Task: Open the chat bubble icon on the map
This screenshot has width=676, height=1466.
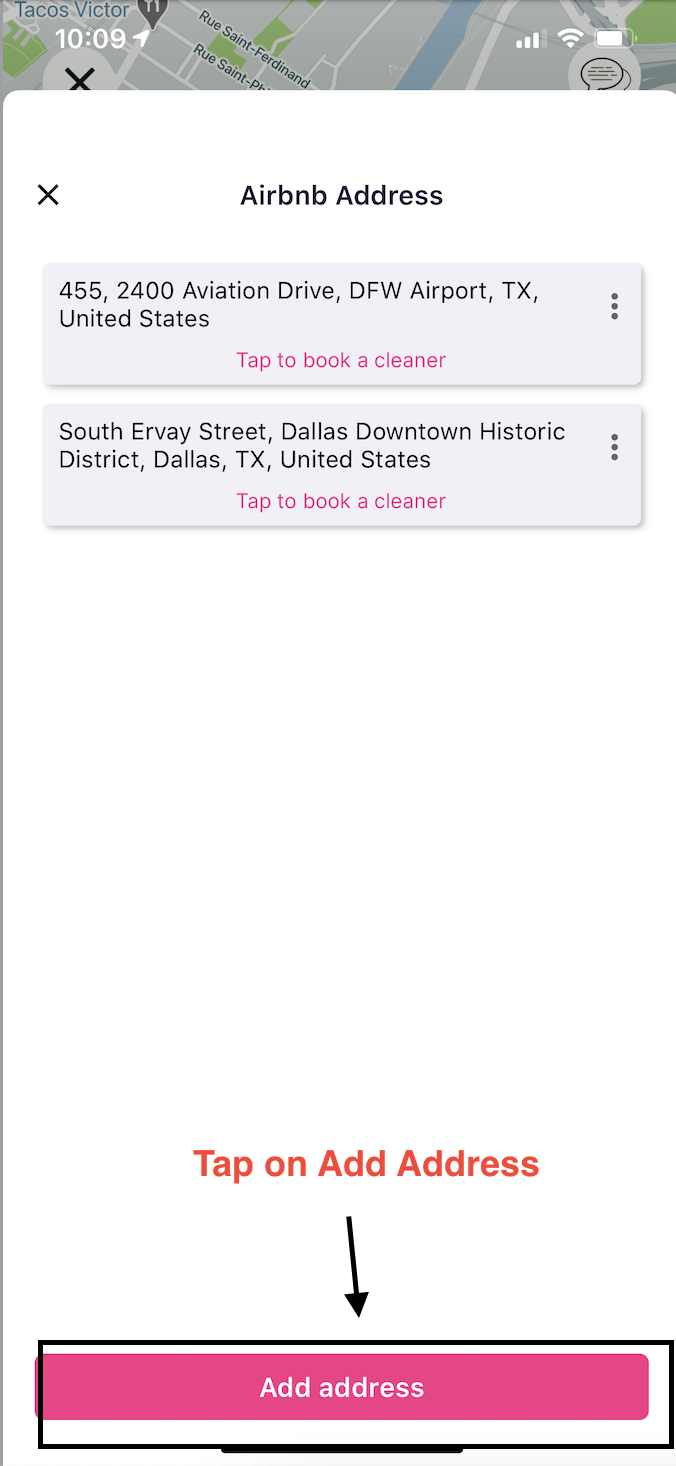Action: [x=605, y=76]
